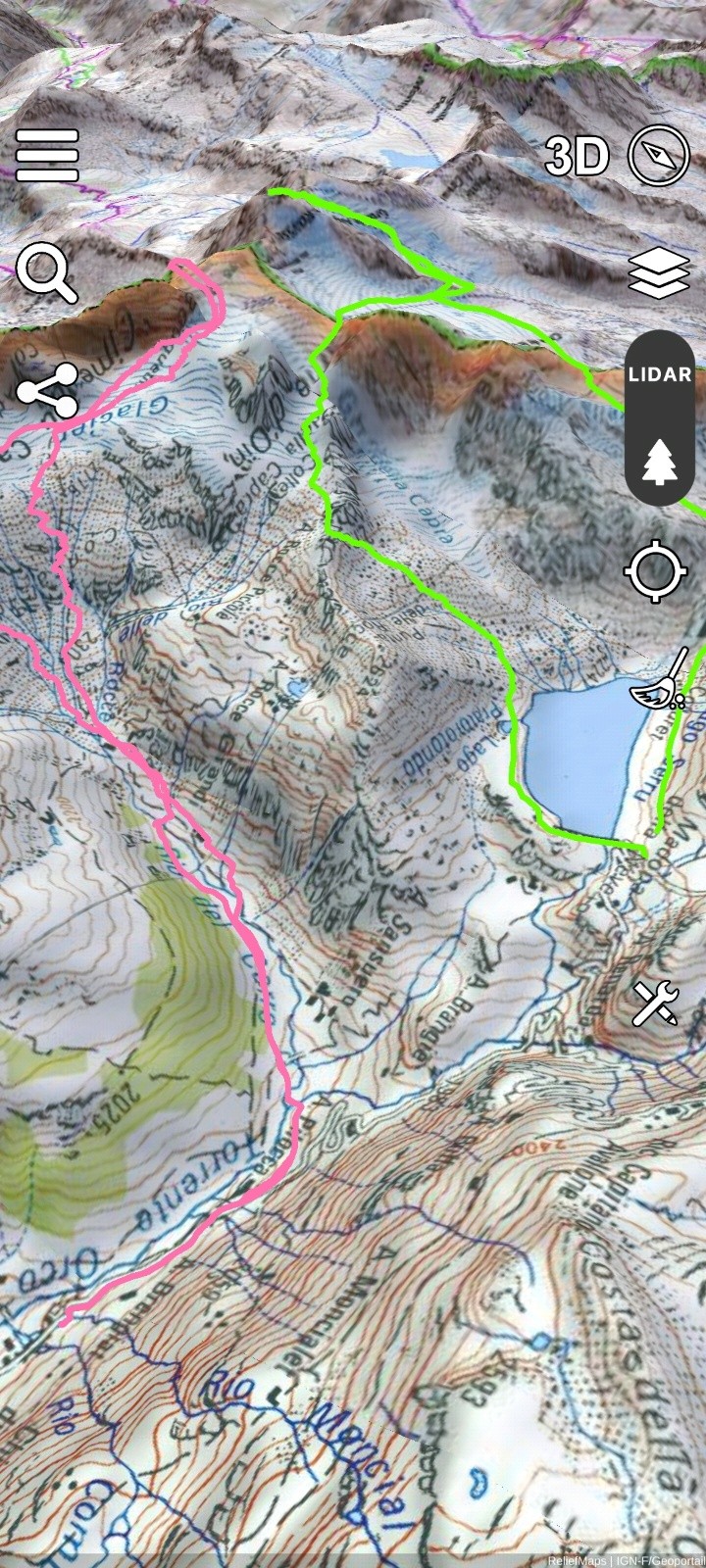Reset orientation with the compass
This screenshot has width=706, height=1568.
(658, 155)
